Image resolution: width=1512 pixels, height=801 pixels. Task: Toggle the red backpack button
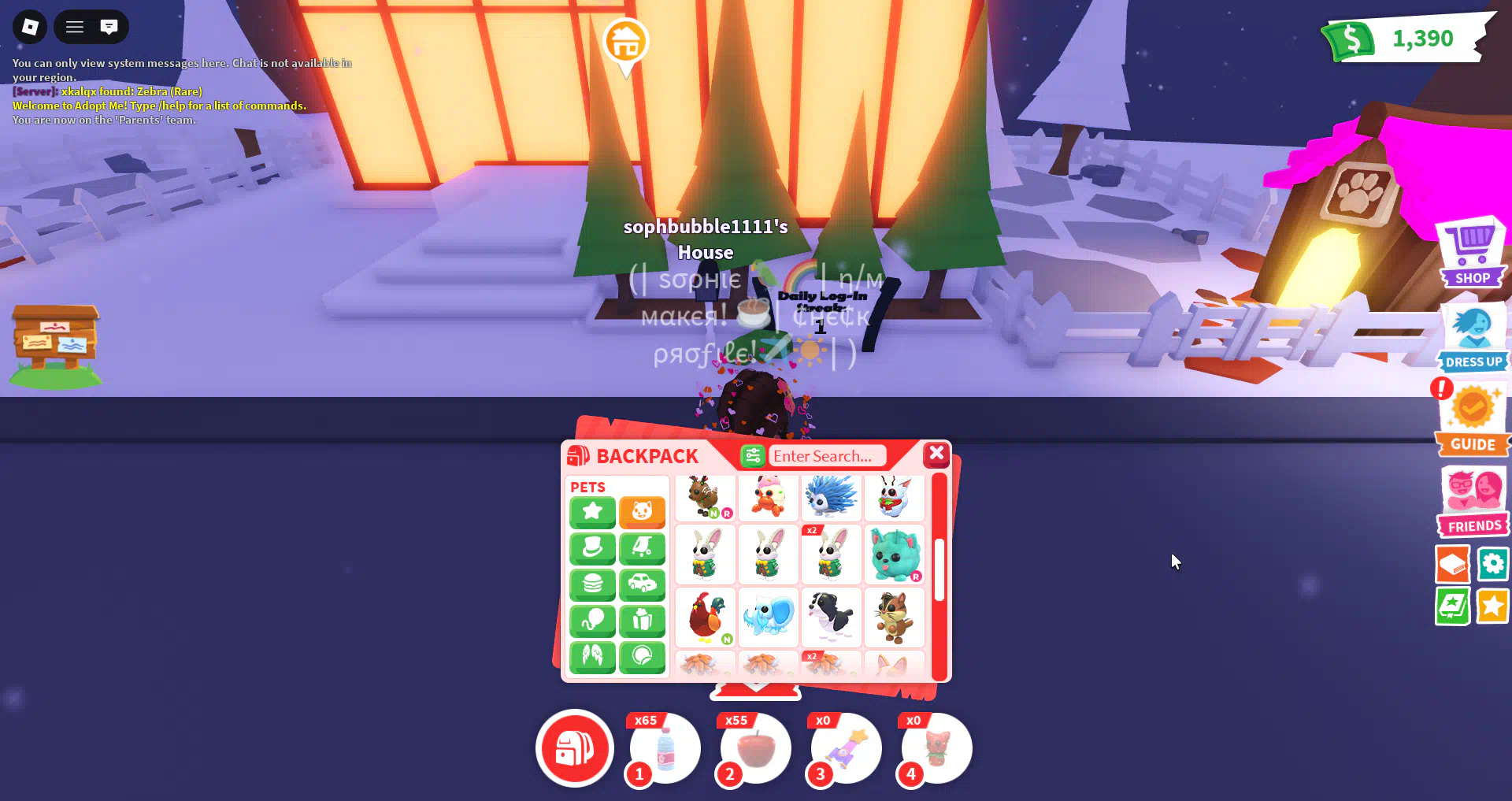point(575,748)
